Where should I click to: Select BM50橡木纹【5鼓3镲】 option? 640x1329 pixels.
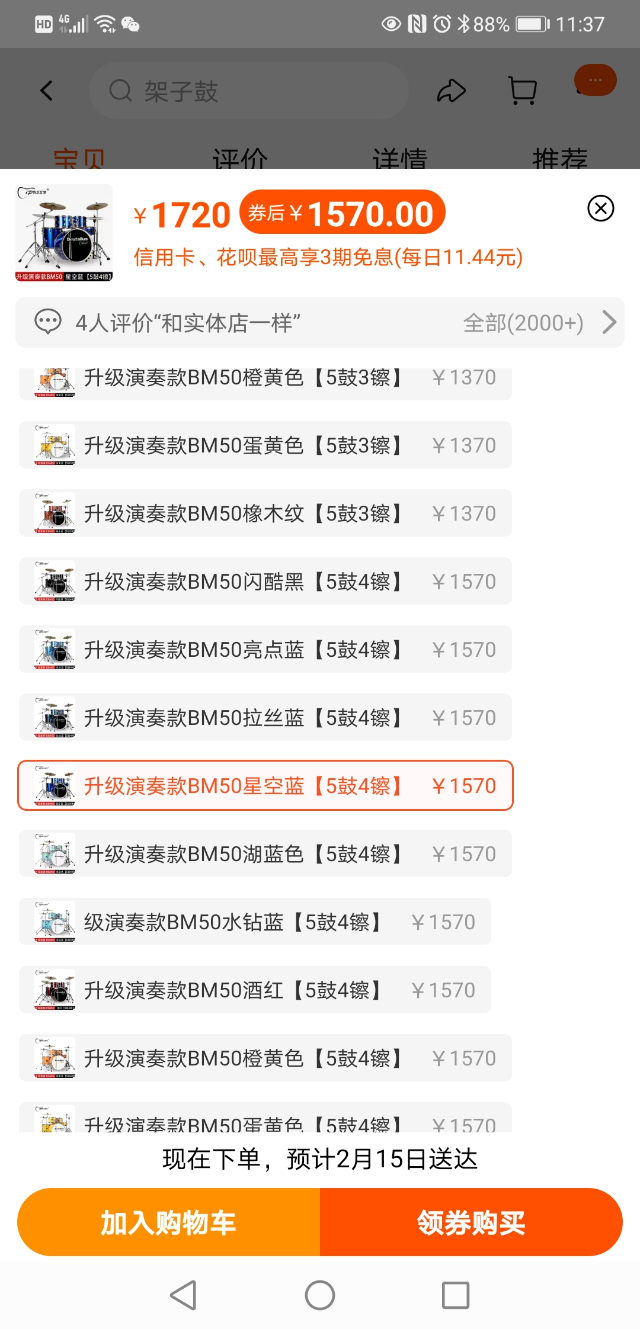point(265,513)
